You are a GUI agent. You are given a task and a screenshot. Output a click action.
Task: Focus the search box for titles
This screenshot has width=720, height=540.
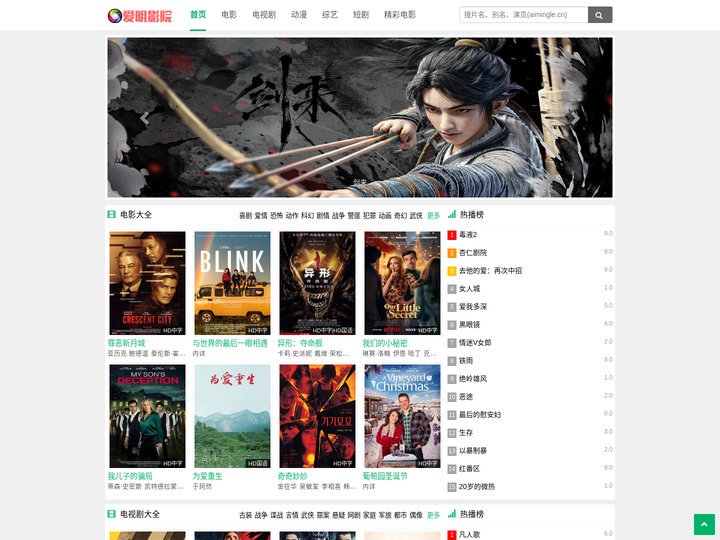coord(523,15)
